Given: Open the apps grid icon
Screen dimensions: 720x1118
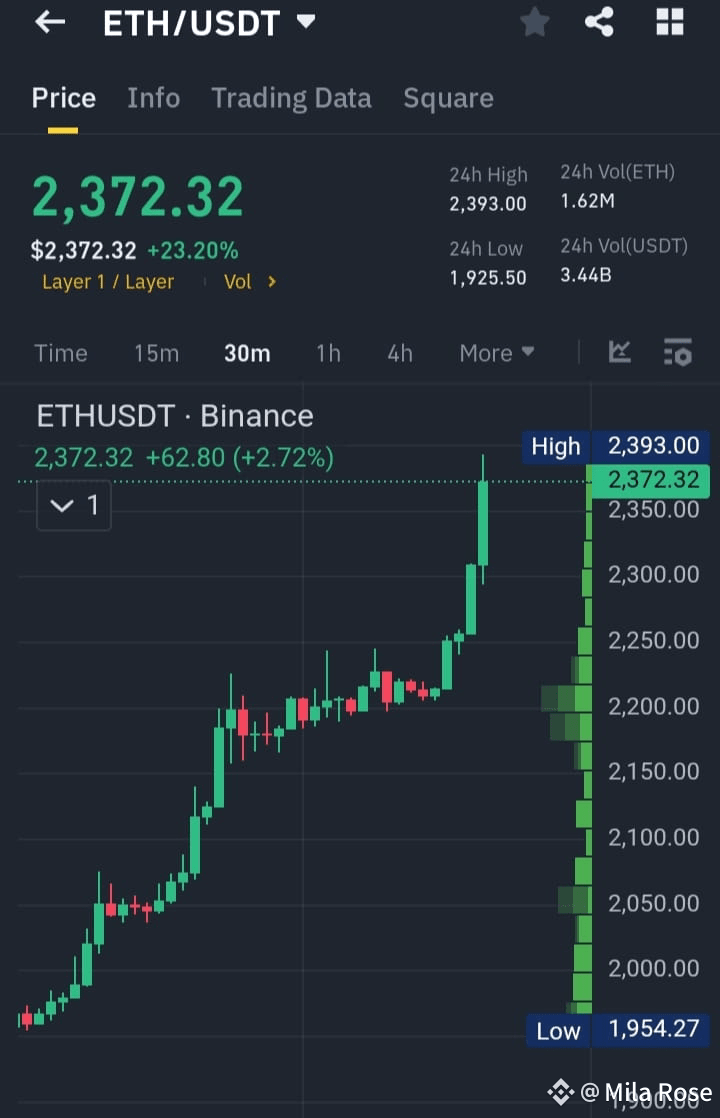Looking at the screenshot, I should click(x=669, y=22).
